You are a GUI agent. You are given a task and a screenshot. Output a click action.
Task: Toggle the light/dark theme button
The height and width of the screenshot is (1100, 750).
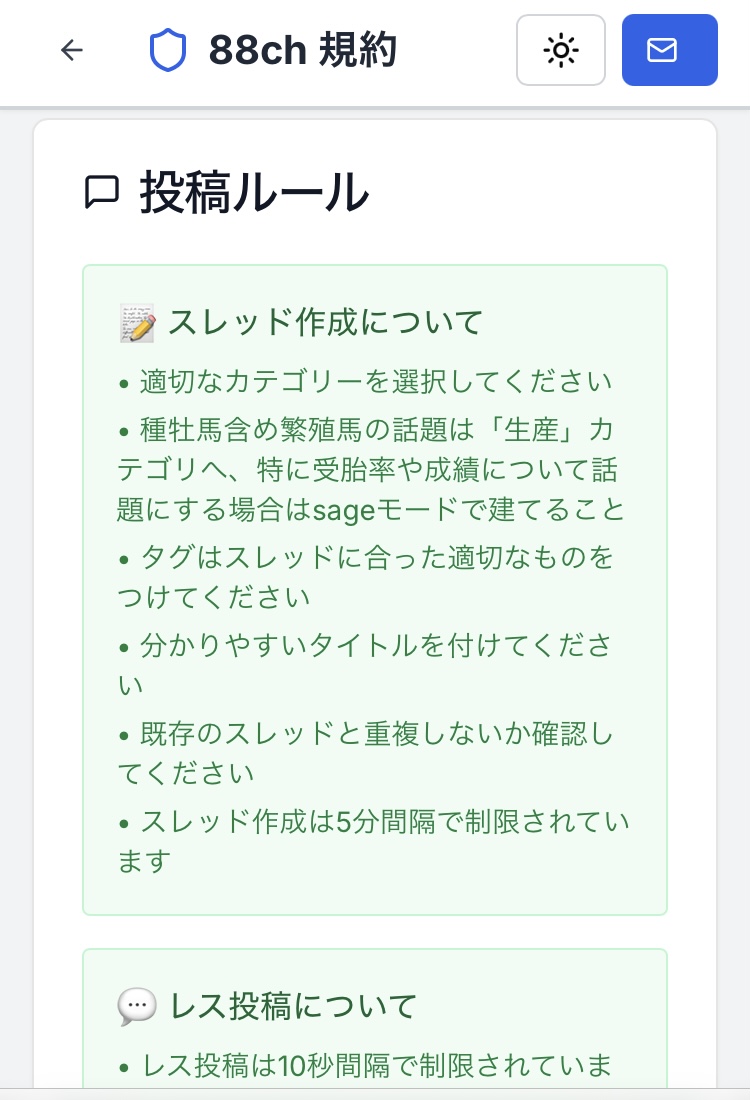coord(561,50)
